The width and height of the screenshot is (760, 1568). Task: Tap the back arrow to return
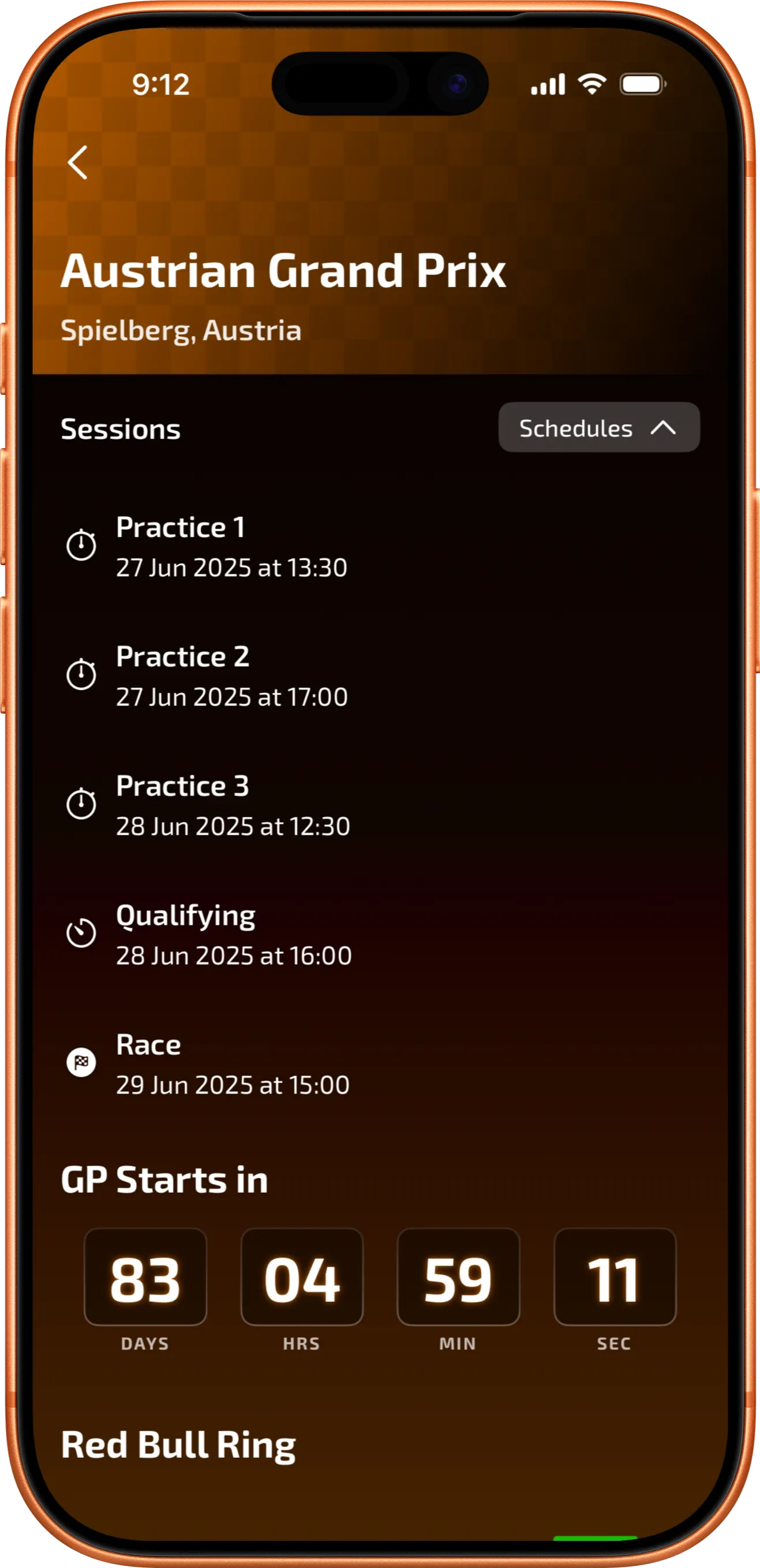coord(78,162)
